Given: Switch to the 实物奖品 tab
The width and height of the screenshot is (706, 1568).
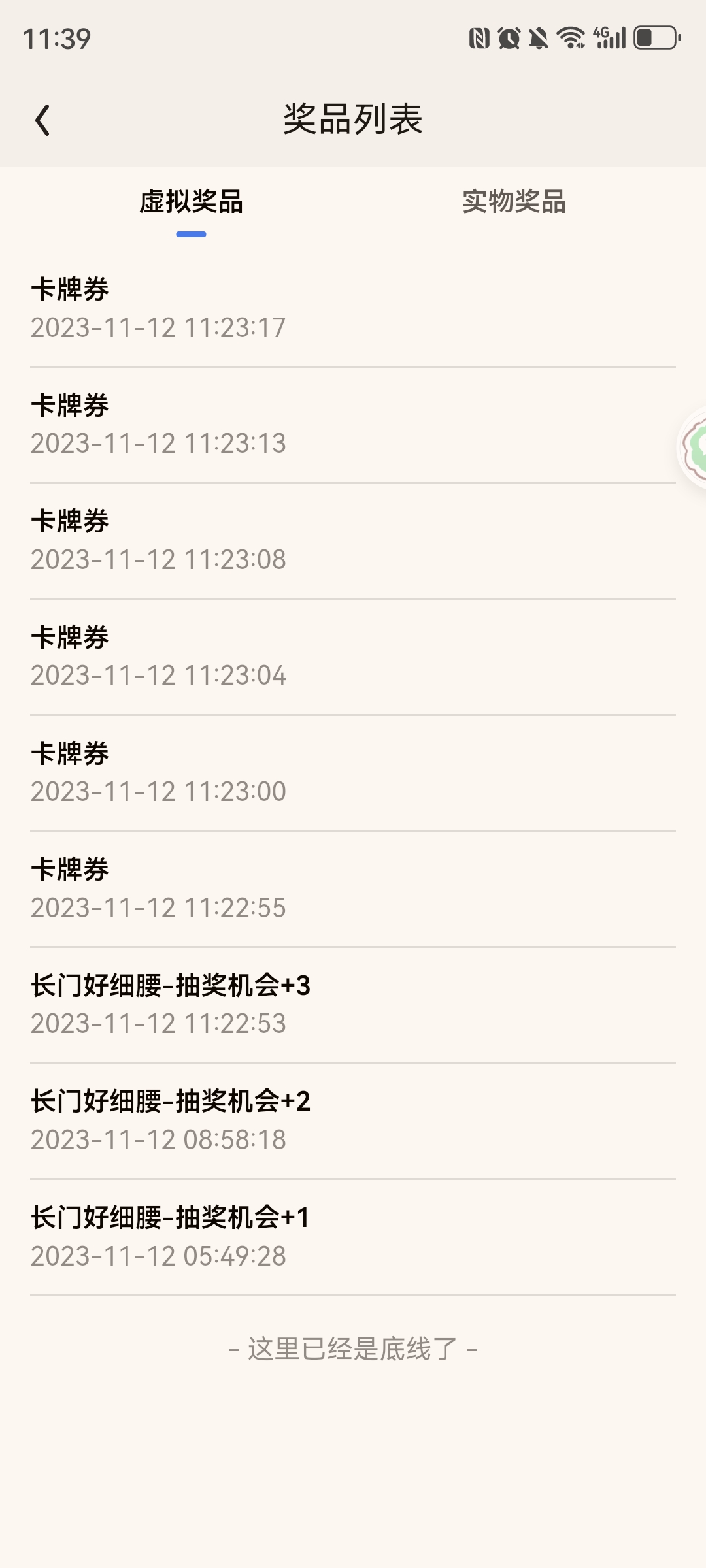Looking at the screenshot, I should [514, 202].
